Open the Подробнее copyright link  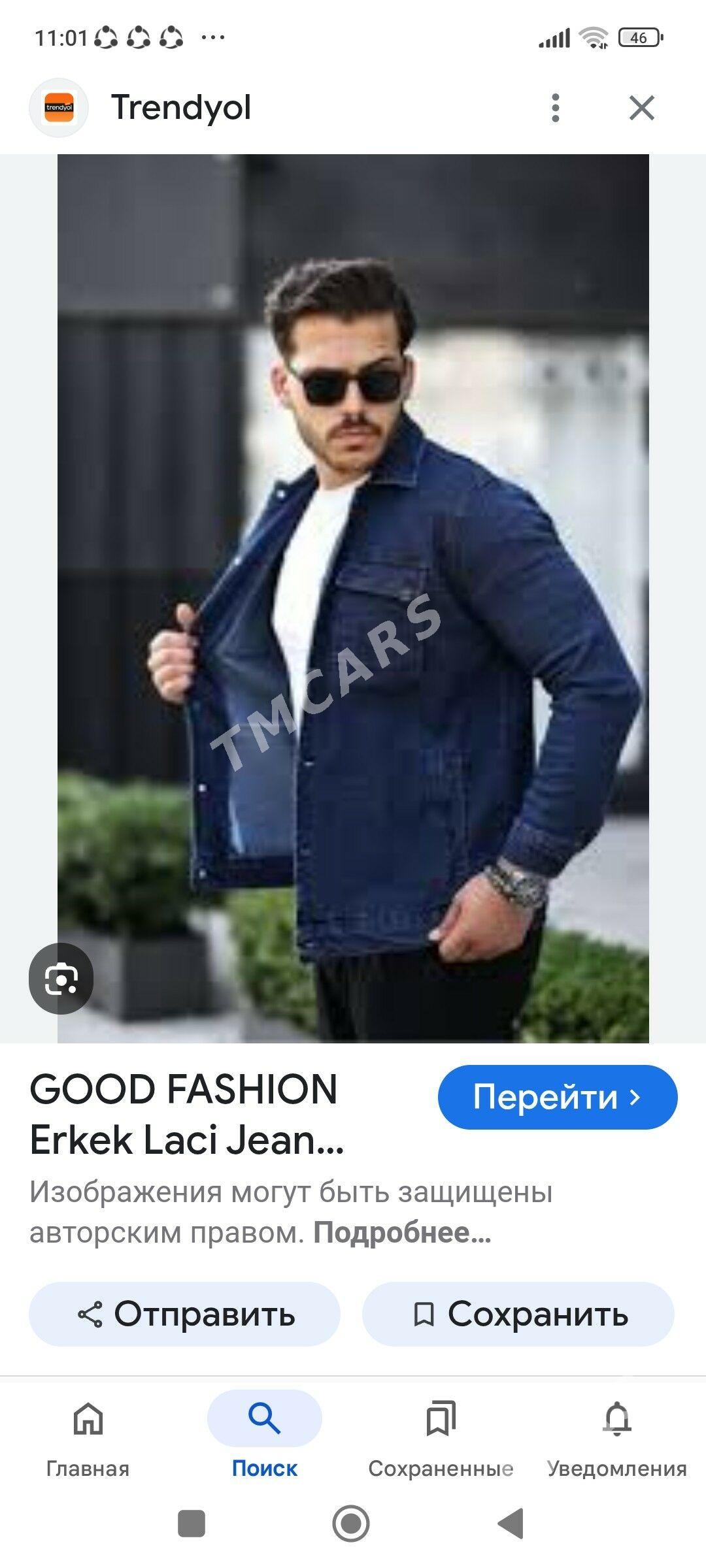point(402,1233)
